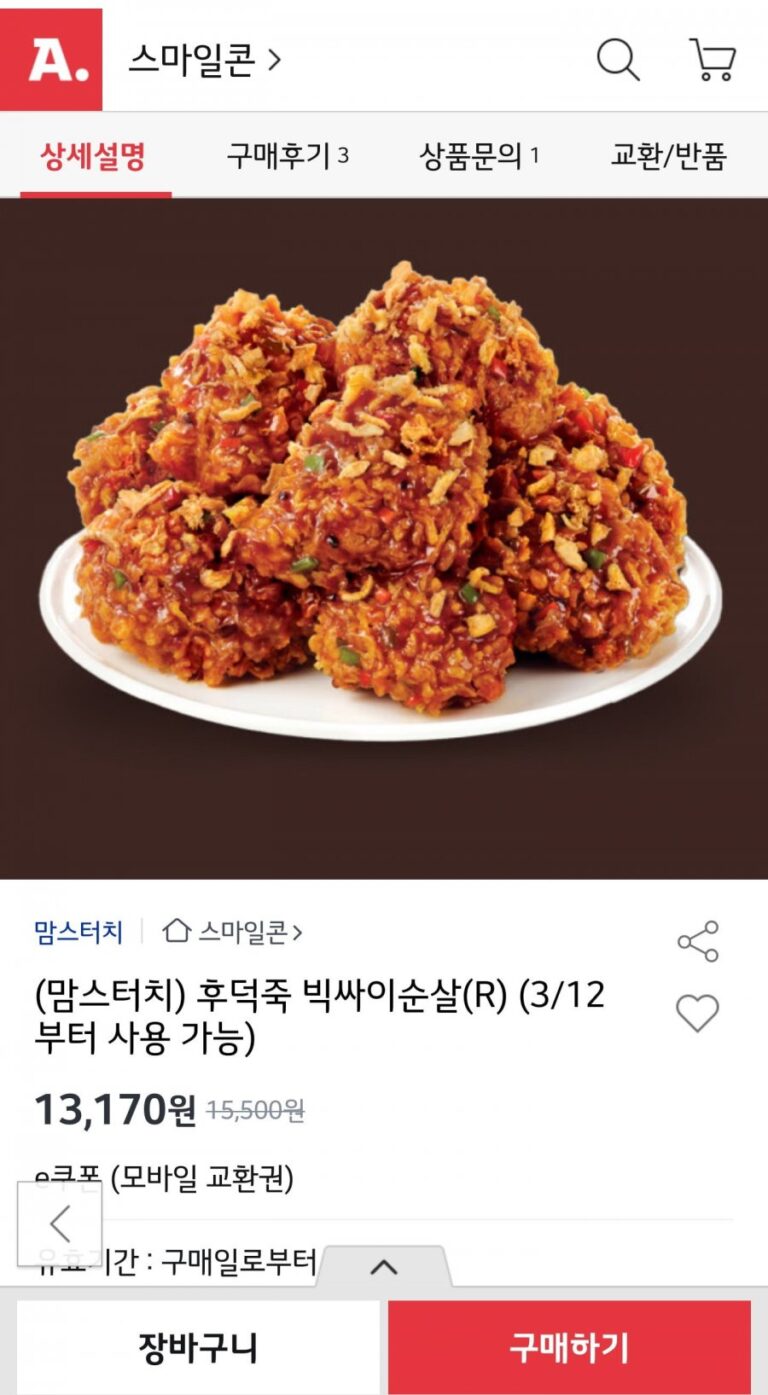The height and width of the screenshot is (1395, 768).
Task: Go back with the floating arrow
Action: point(60,1223)
